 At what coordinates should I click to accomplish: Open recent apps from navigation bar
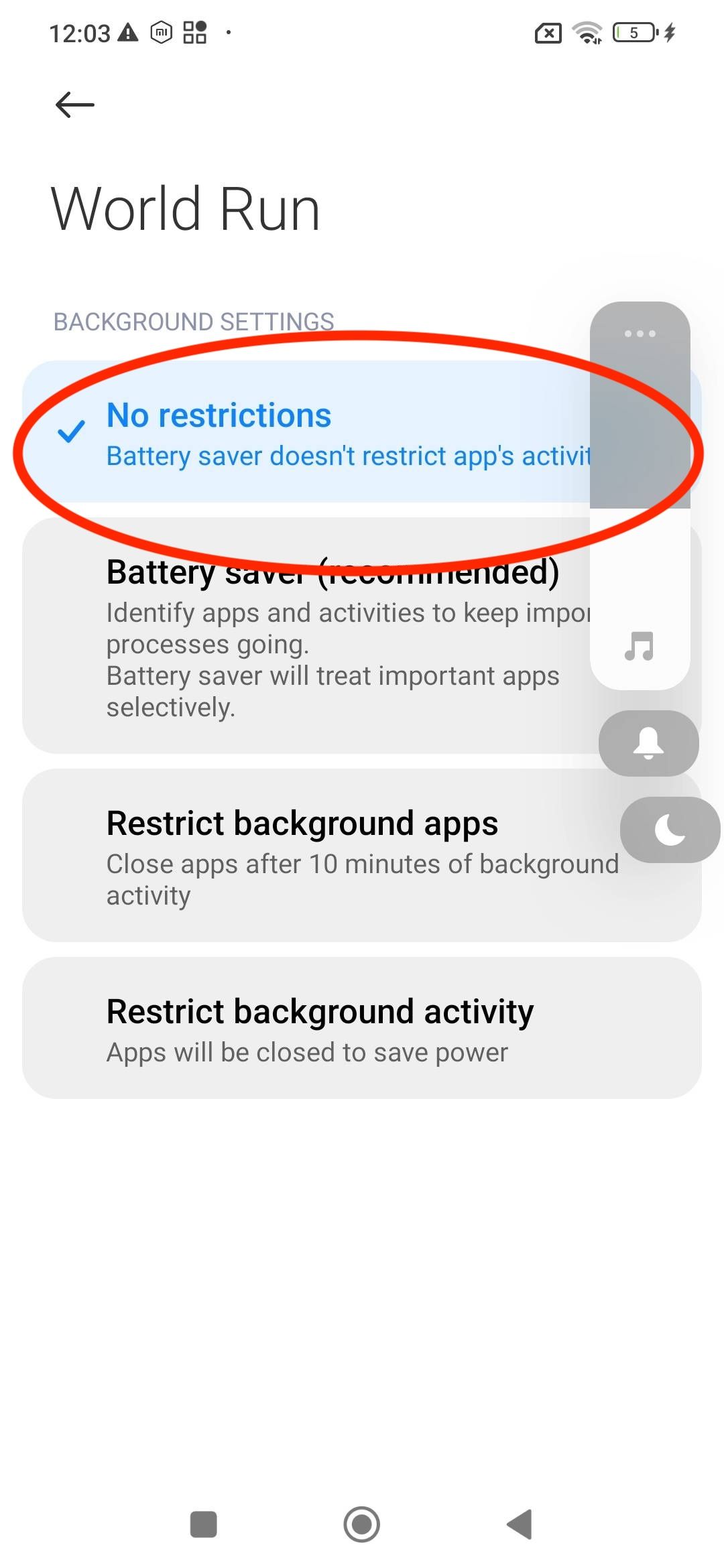203,1524
